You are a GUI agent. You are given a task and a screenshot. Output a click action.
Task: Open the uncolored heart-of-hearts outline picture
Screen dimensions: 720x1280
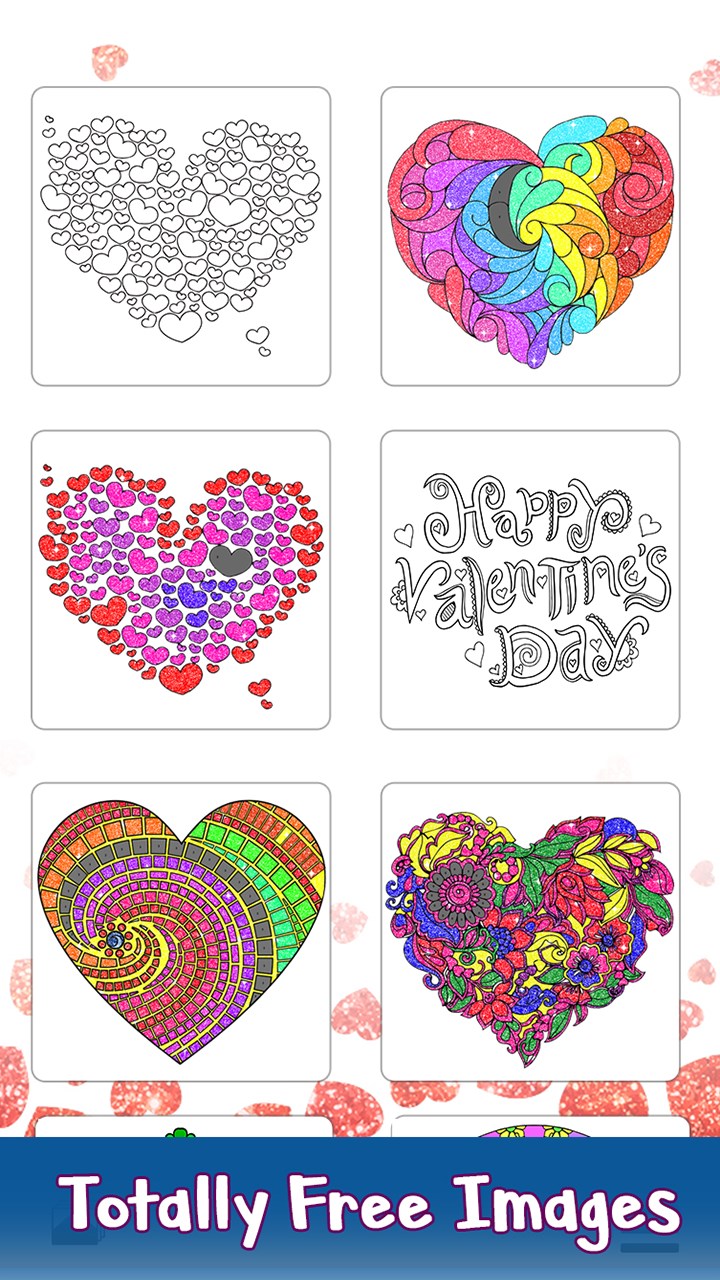(x=181, y=236)
